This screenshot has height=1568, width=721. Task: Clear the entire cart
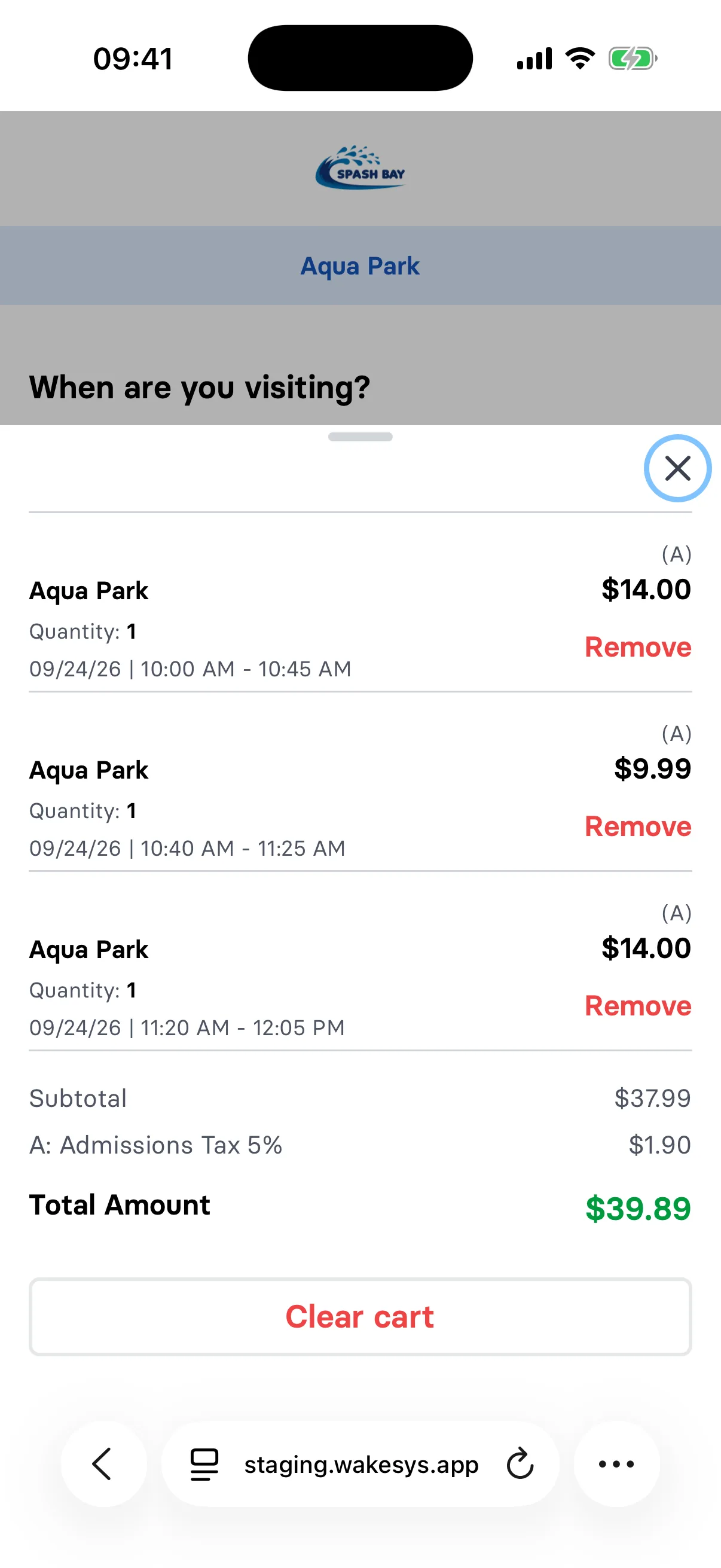(360, 1317)
